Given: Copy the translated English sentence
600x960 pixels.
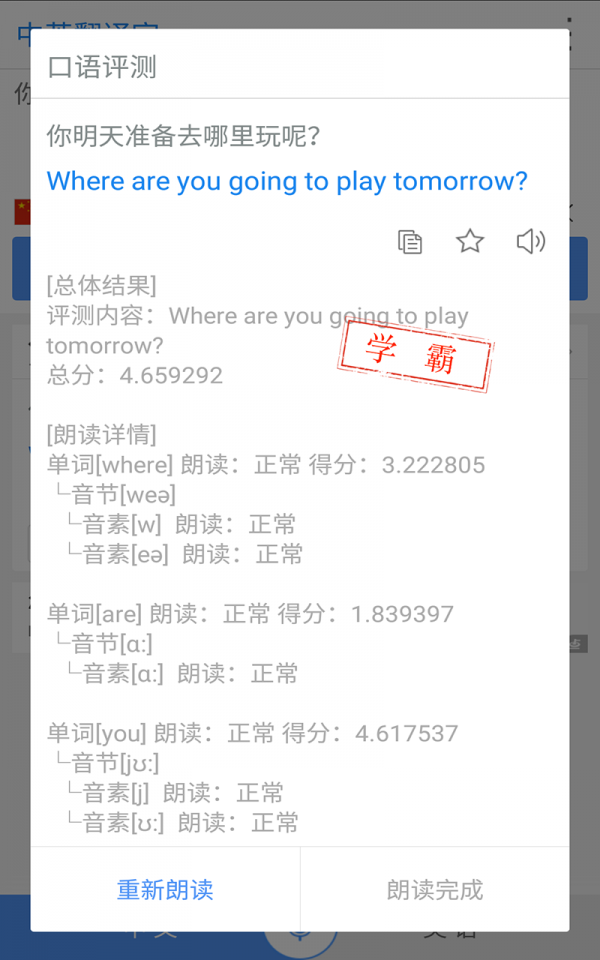Looking at the screenshot, I should click(x=410, y=241).
